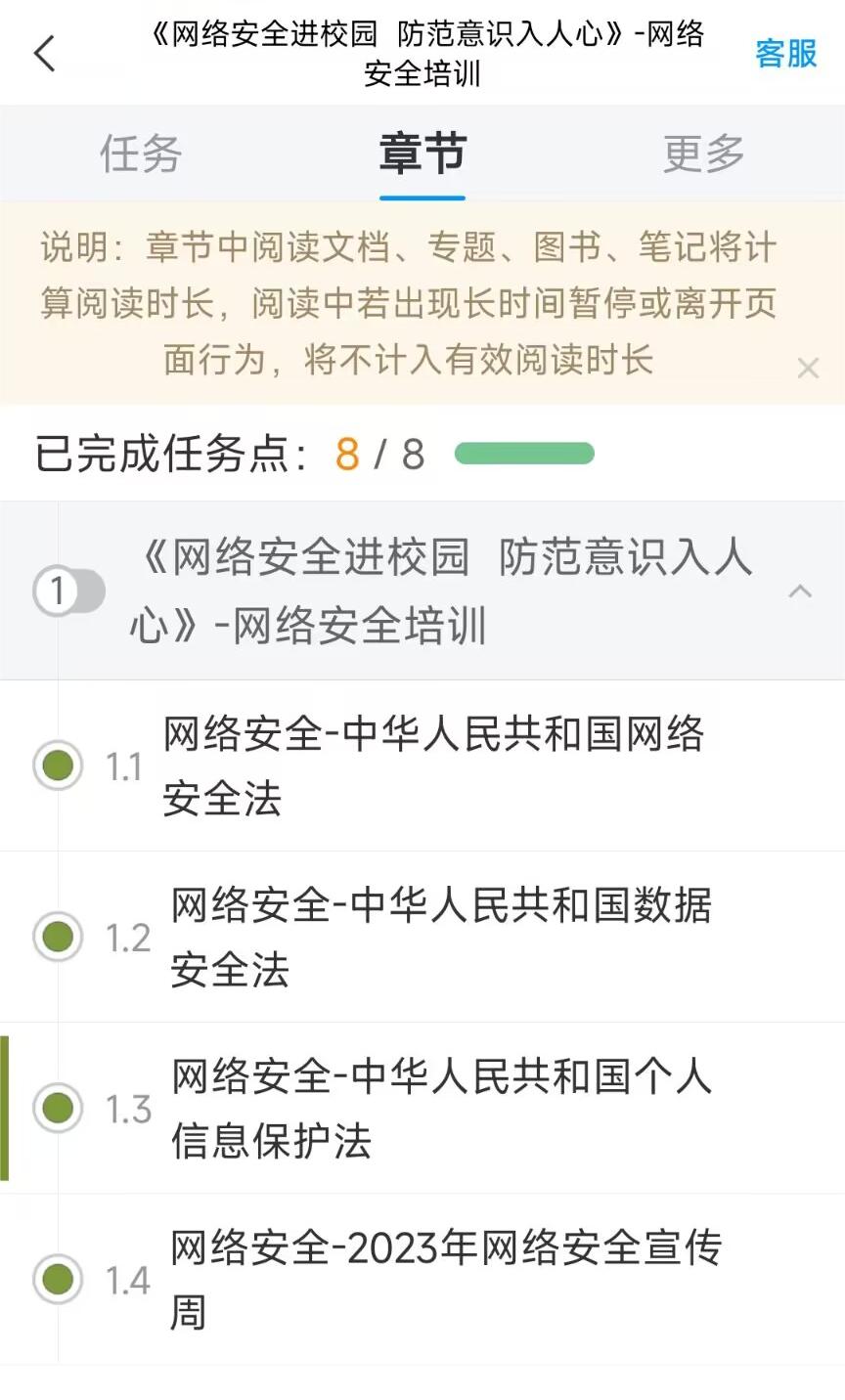Switch to the 任务 tab
Viewport: 845px width, 1400px height.
[x=141, y=154]
